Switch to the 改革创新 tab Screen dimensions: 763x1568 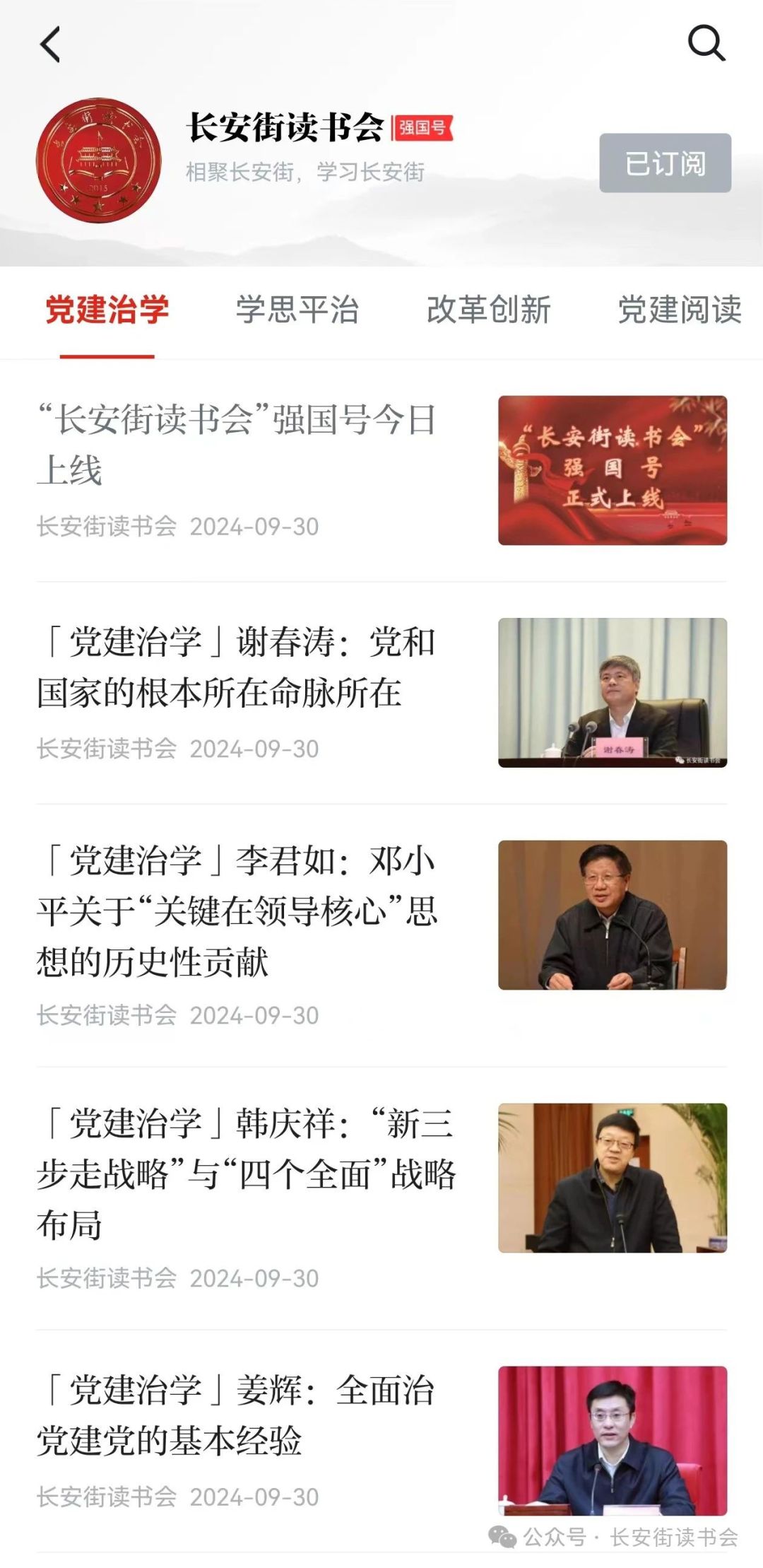point(488,310)
